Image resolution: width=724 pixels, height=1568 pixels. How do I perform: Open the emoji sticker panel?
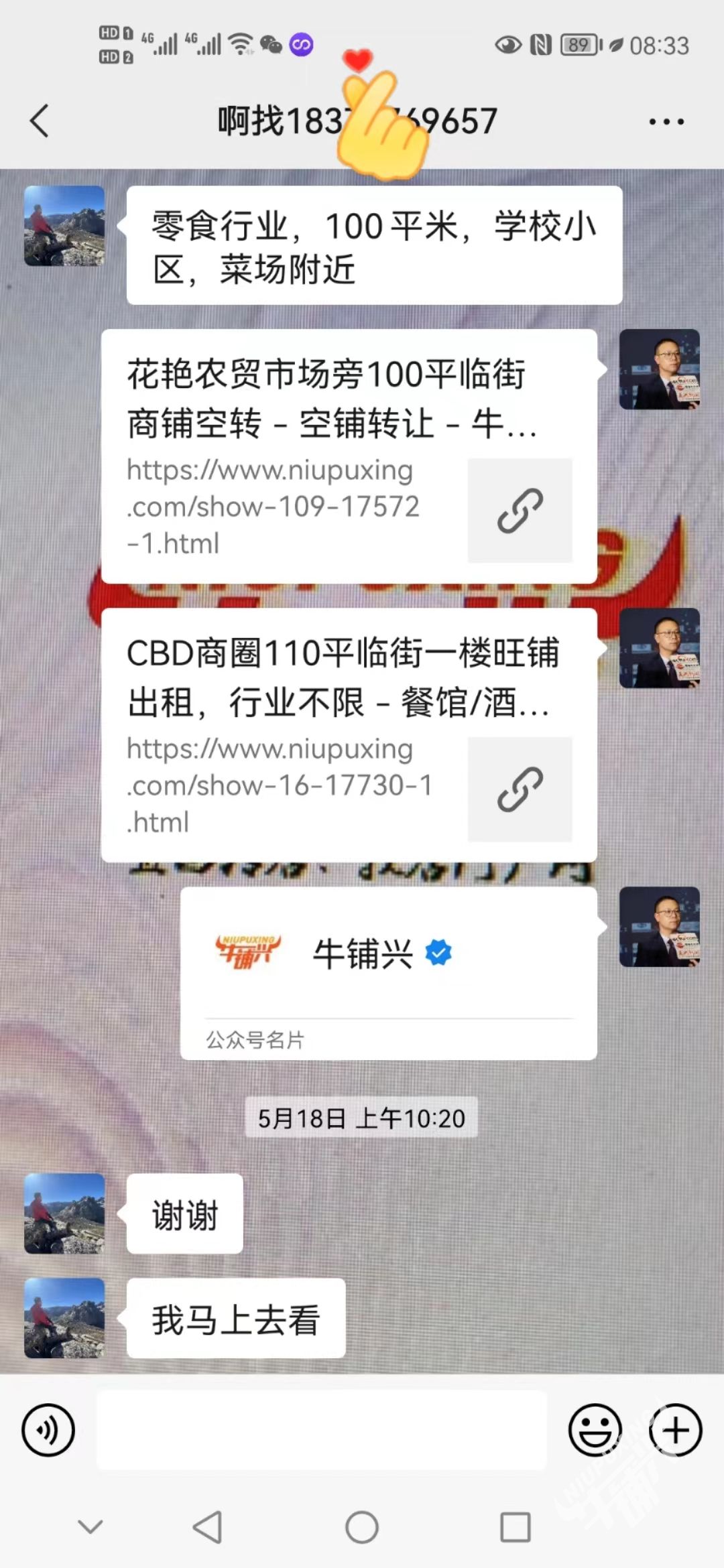(x=595, y=1429)
